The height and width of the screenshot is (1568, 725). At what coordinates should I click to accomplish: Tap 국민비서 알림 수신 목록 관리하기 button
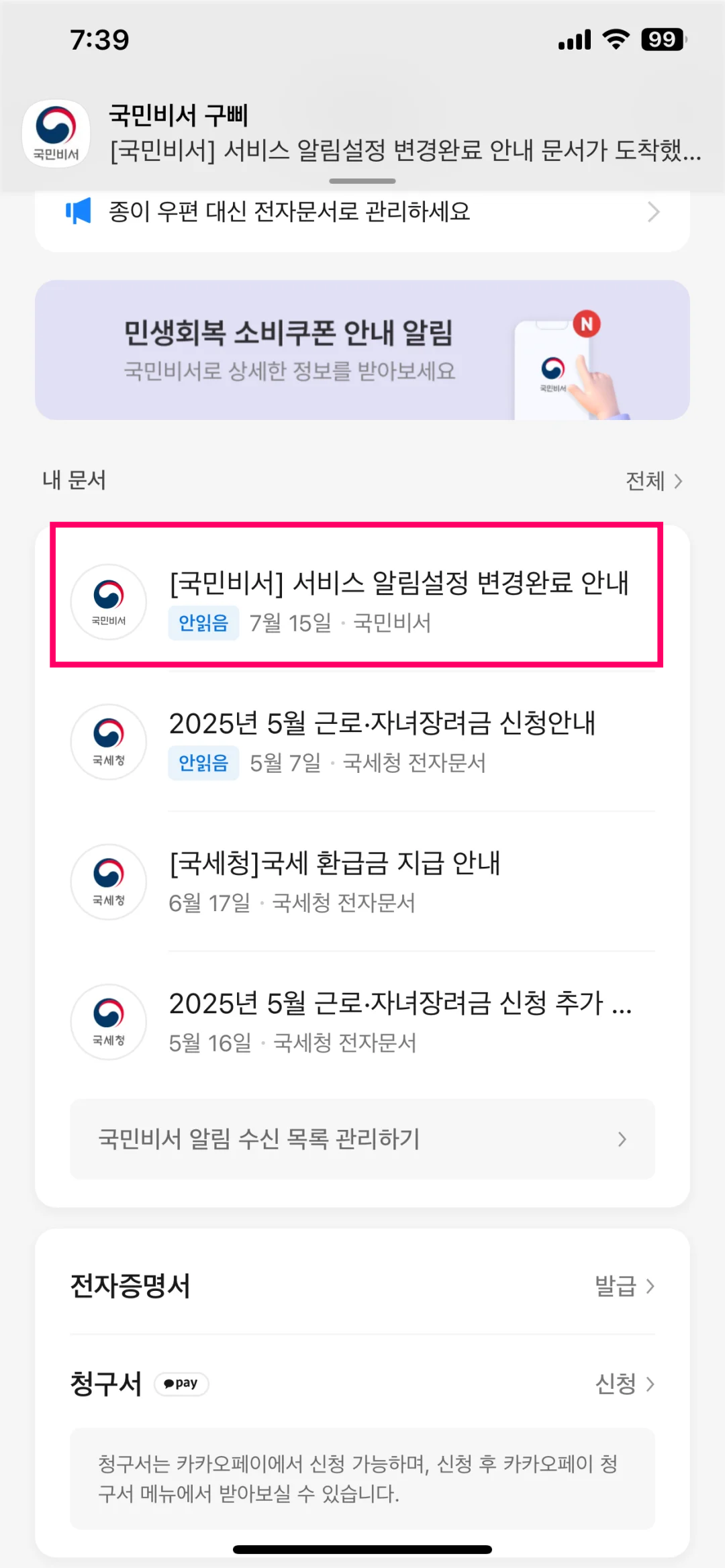point(362,1139)
